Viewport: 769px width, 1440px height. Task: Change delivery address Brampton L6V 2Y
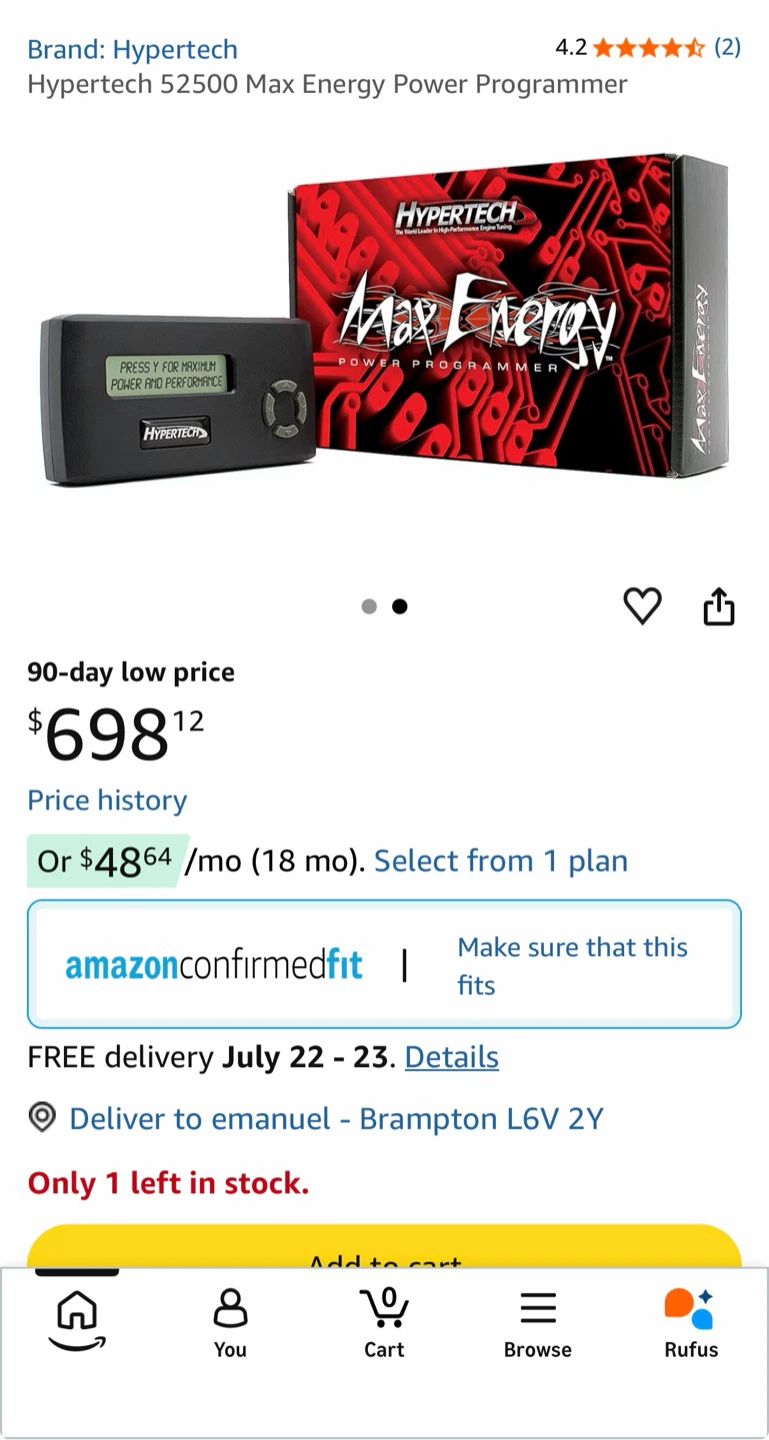tap(336, 1118)
